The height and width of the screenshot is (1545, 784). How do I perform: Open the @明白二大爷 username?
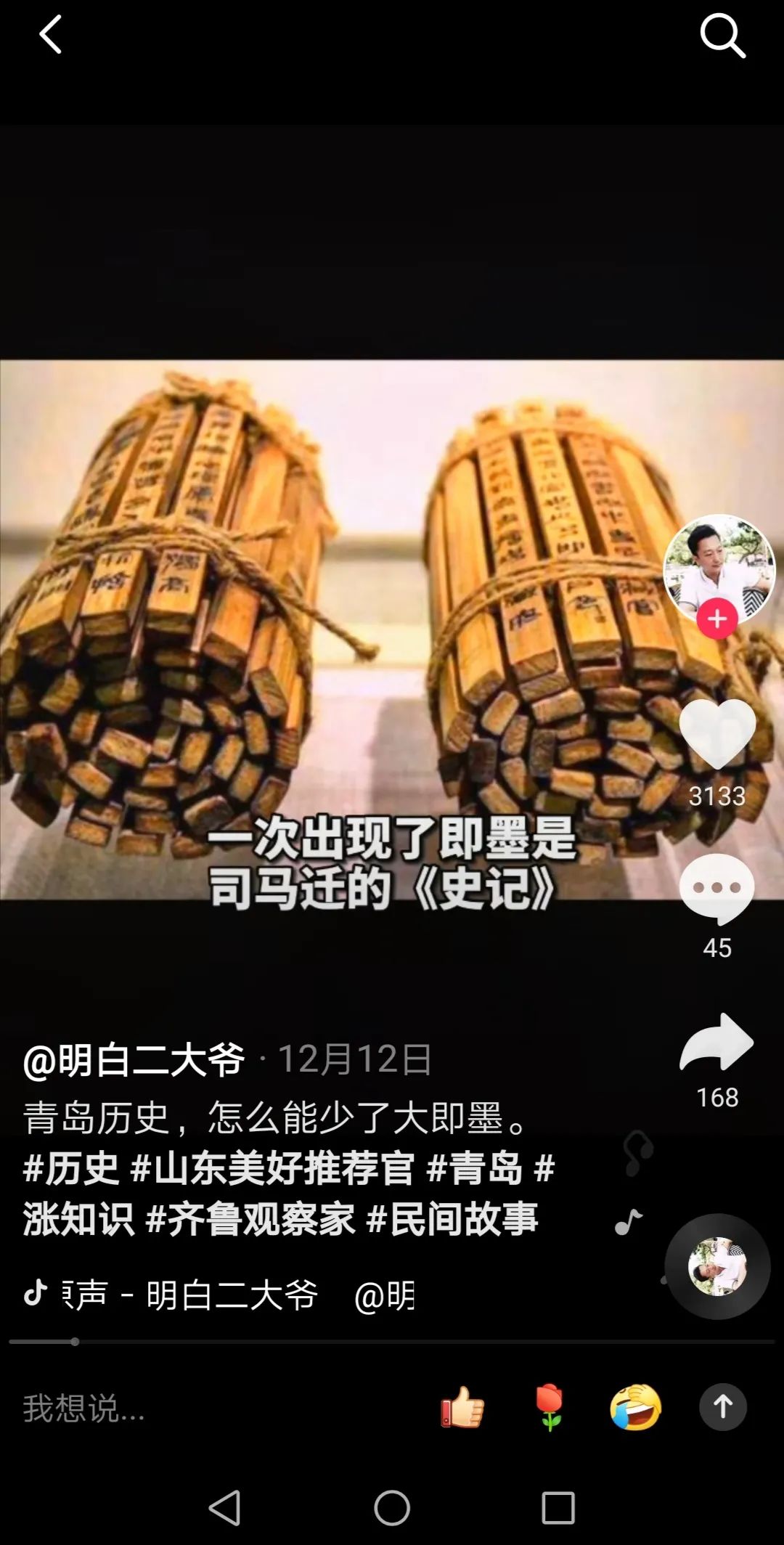pos(134,1060)
